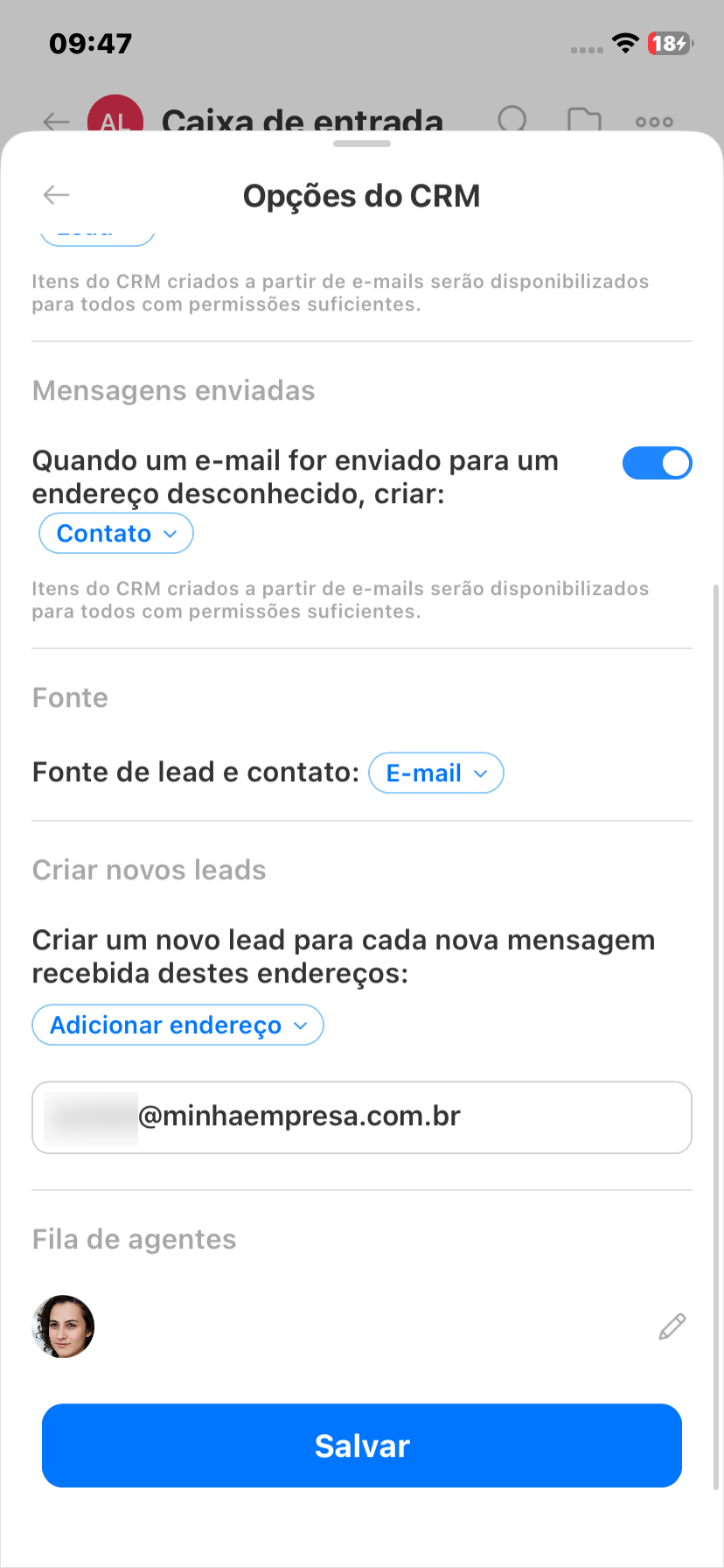The image size is (724, 1568).
Task: Open the agent avatar in Fila de agentes
Action: 63,1326
